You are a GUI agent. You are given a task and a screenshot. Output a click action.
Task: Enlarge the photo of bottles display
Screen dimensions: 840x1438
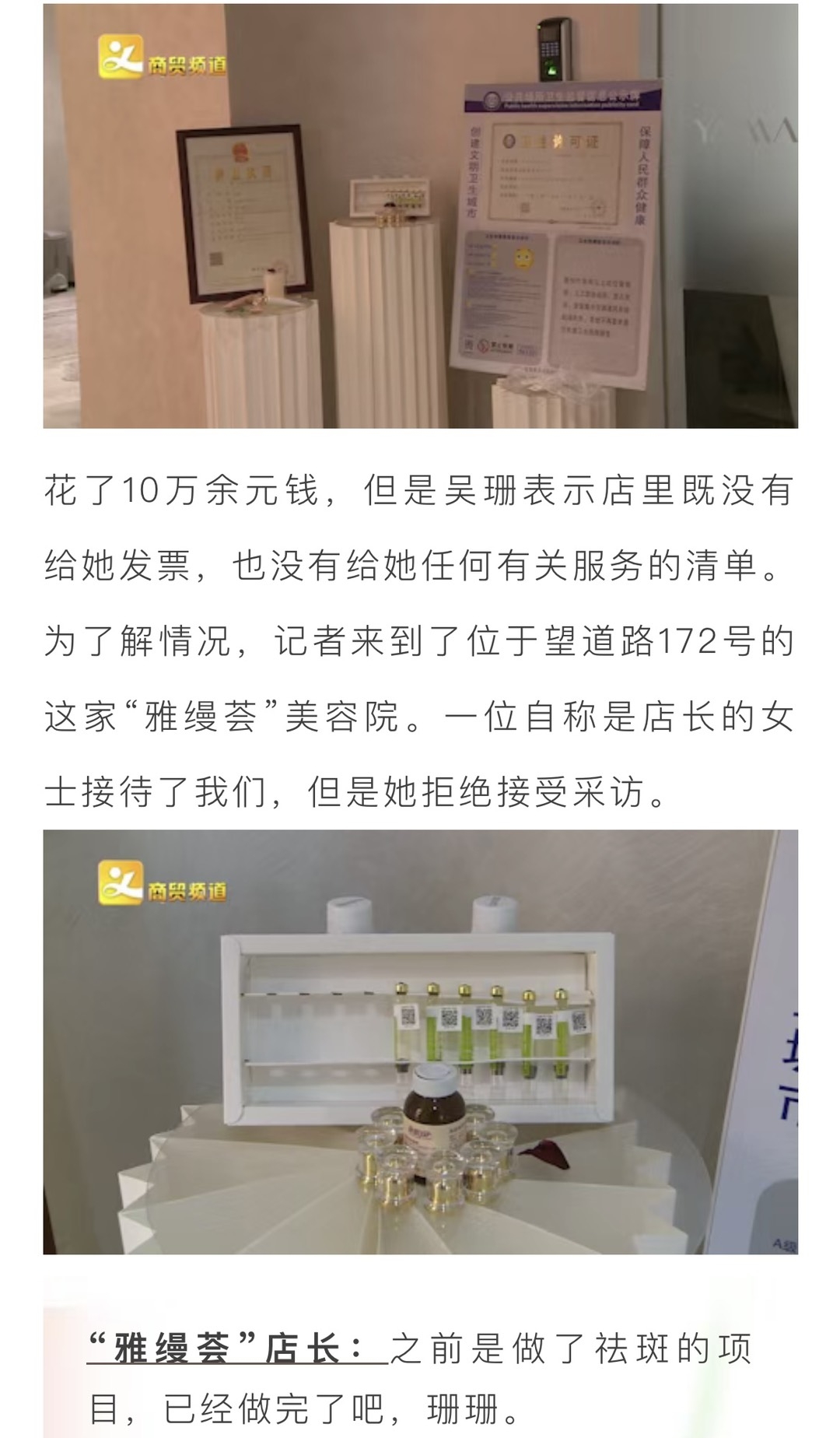tap(420, 1041)
